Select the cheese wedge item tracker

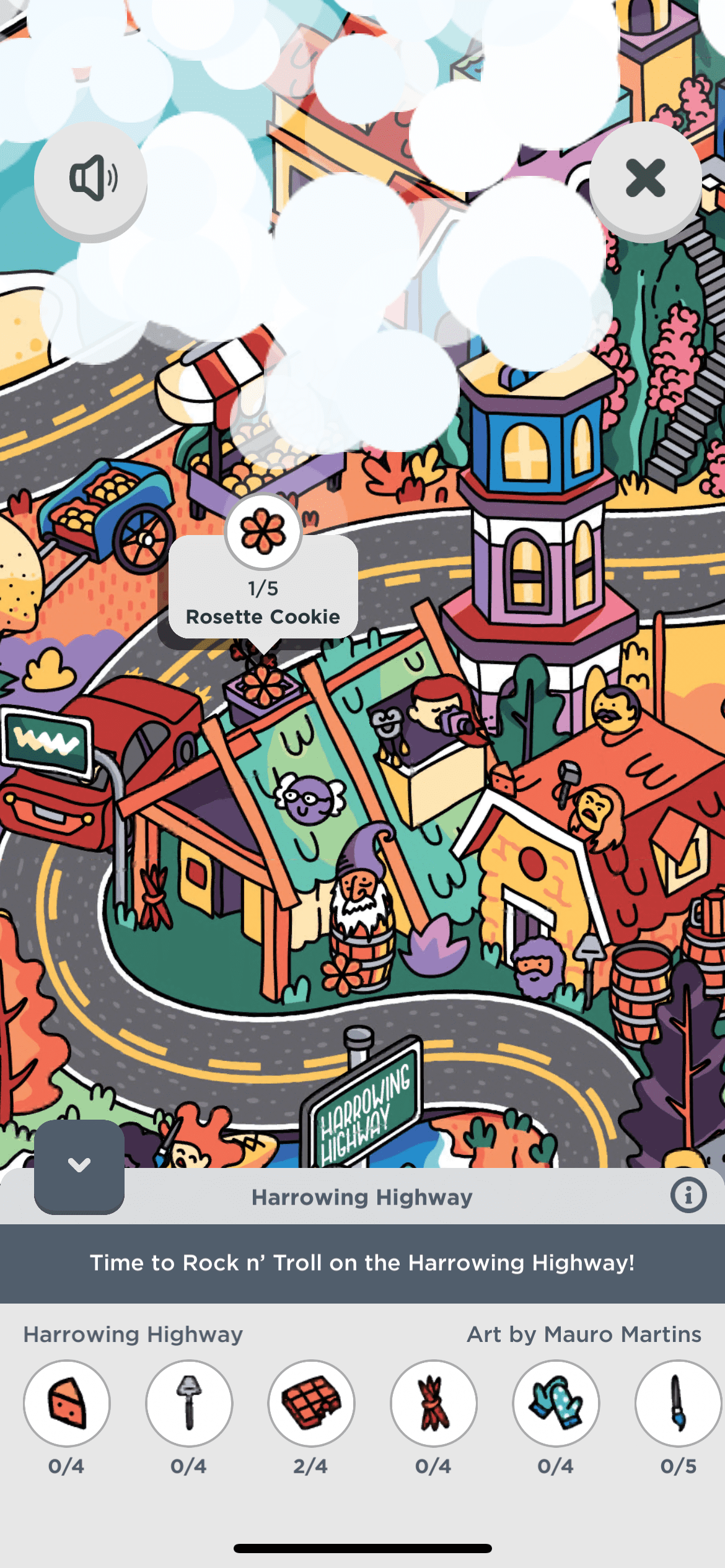[67, 1403]
